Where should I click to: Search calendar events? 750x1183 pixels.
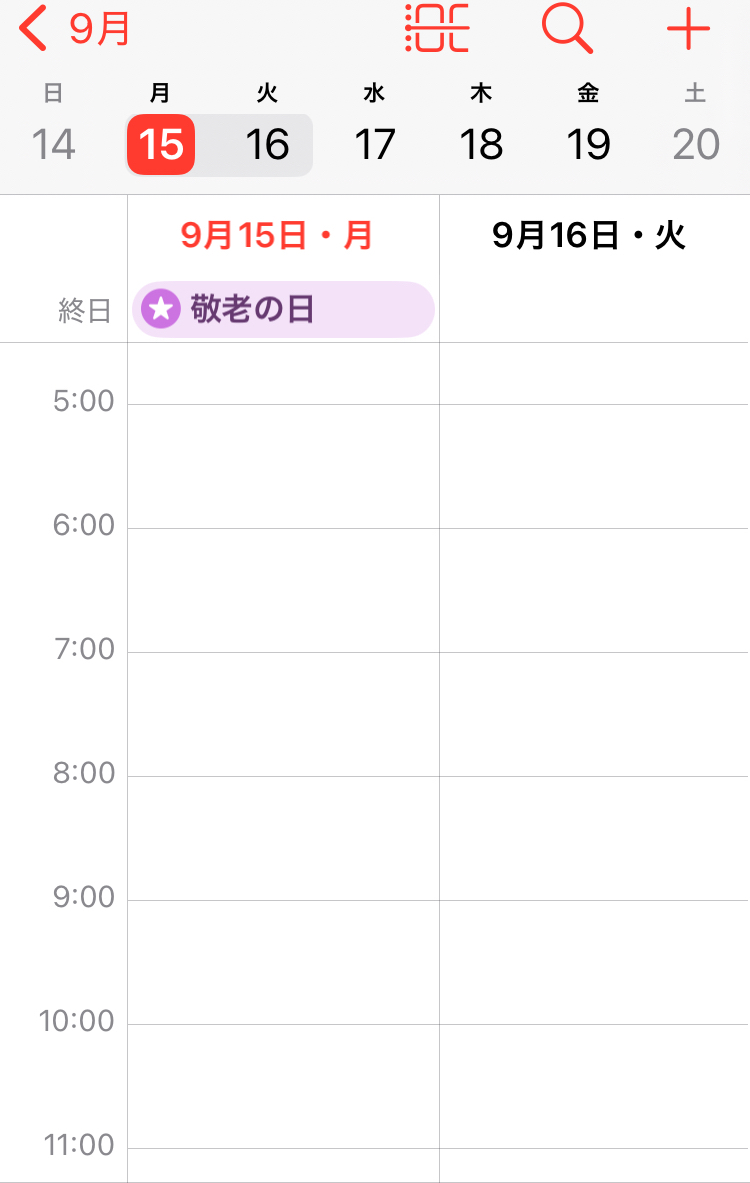pos(567,29)
